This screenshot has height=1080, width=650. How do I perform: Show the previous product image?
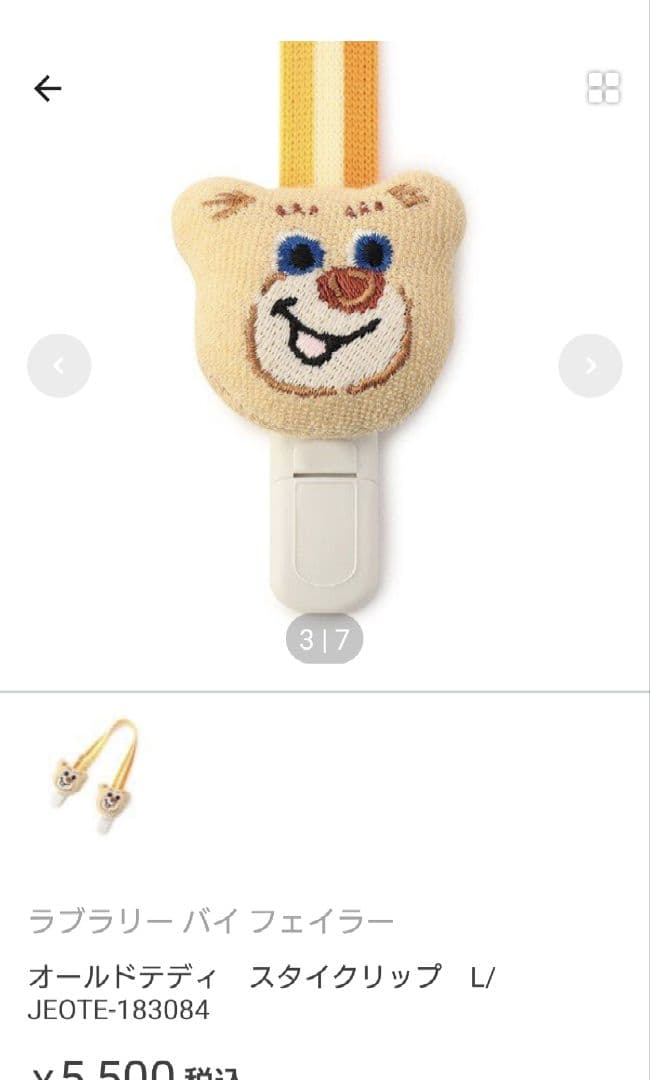tap(59, 366)
